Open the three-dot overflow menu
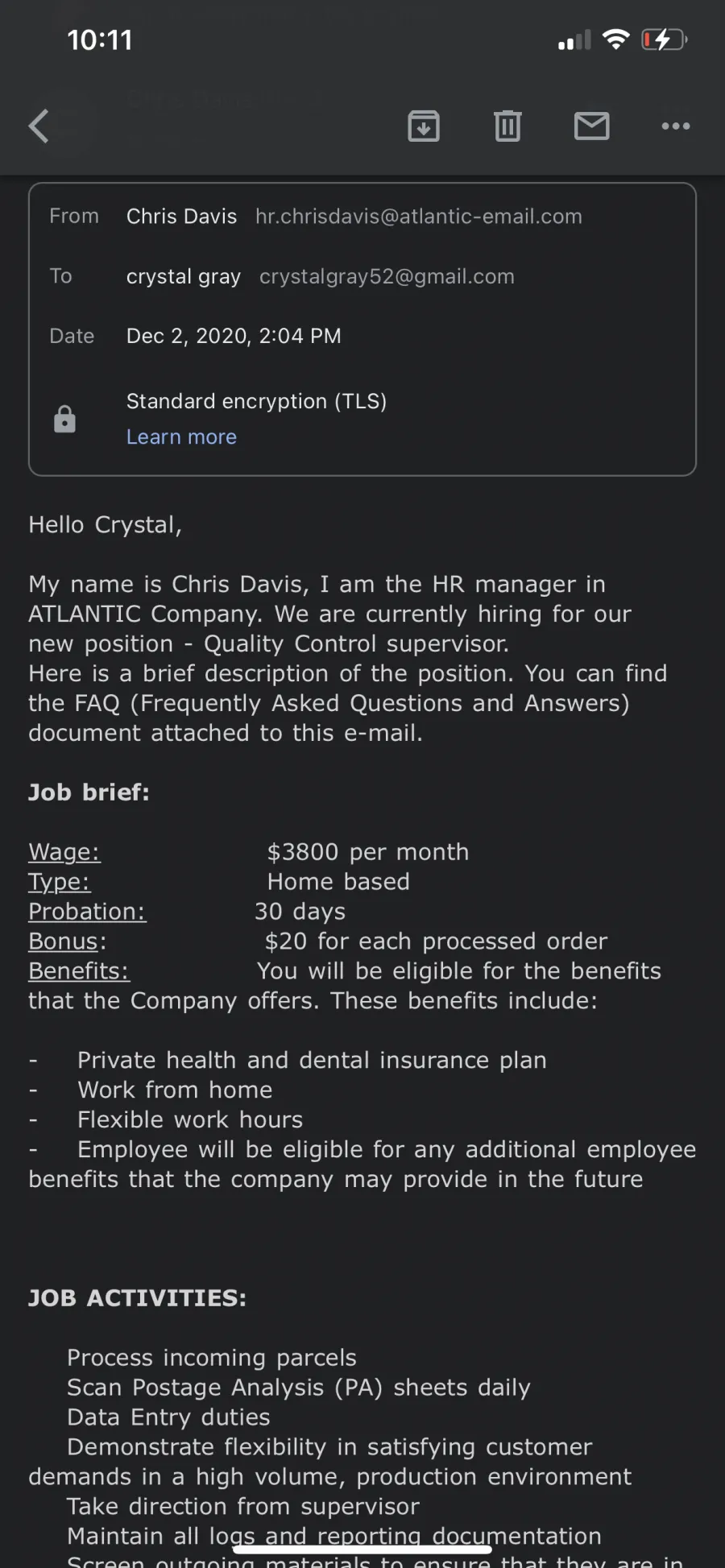Screen dimensions: 725x1568 tap(675, 126)
